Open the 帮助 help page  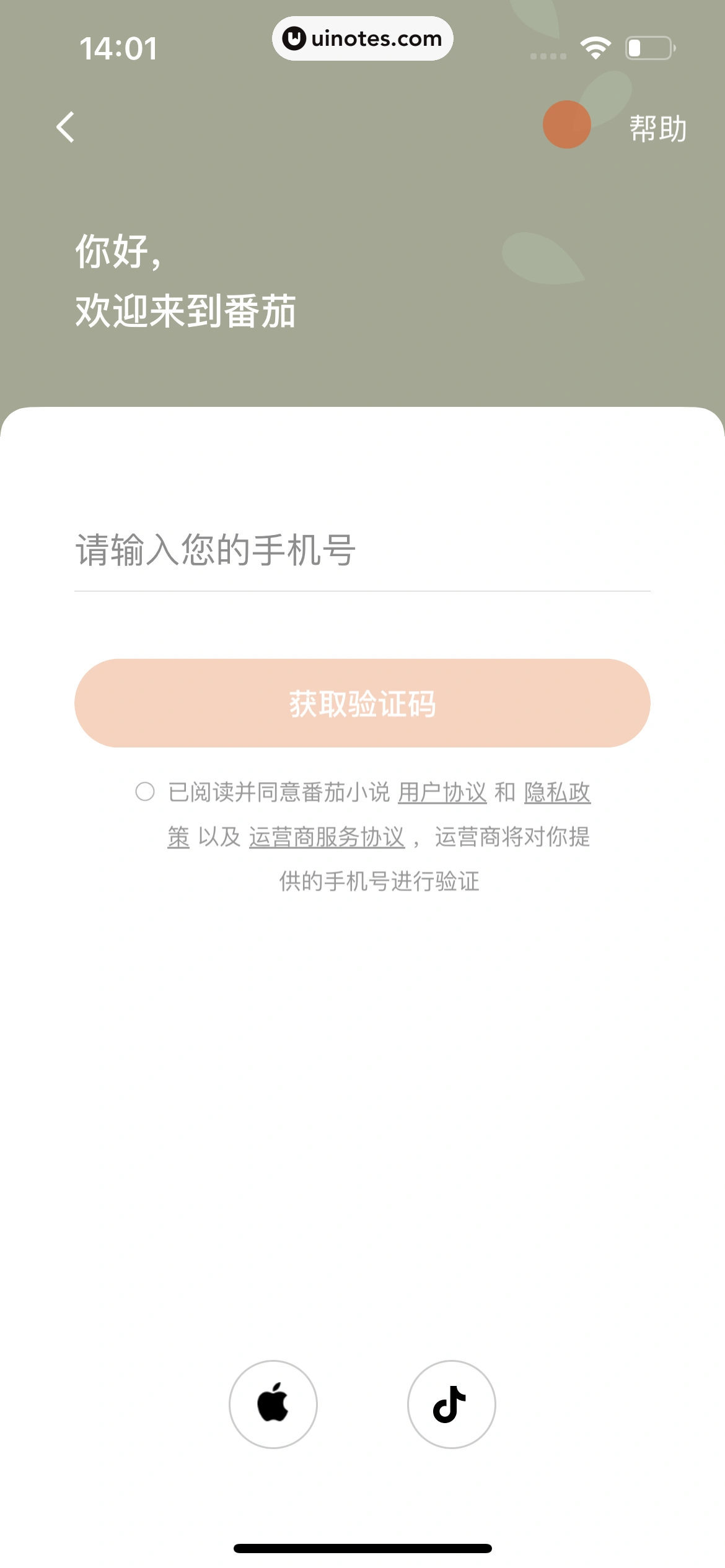(657, 129)
